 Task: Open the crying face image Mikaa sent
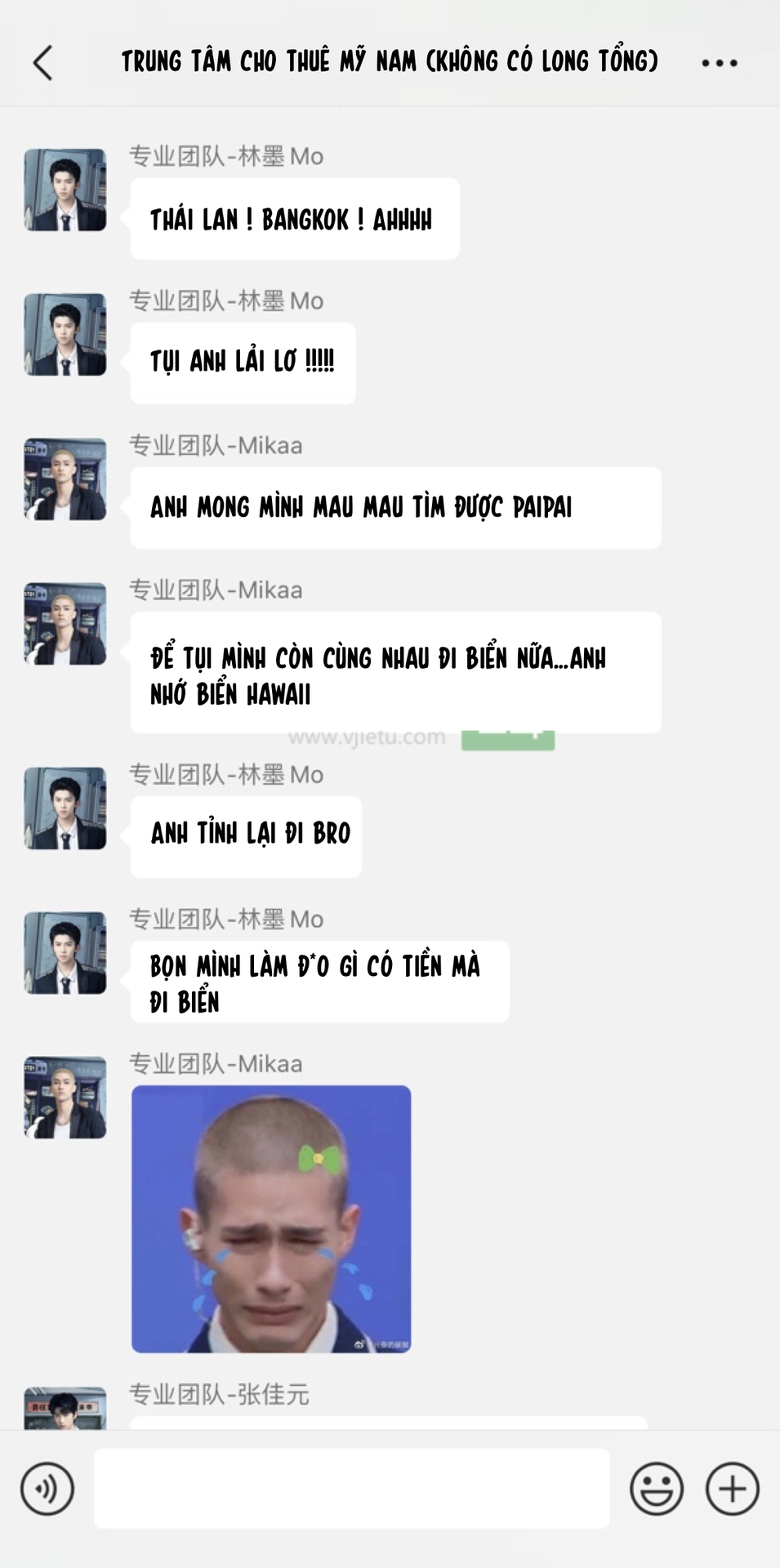pos(271,1218)
